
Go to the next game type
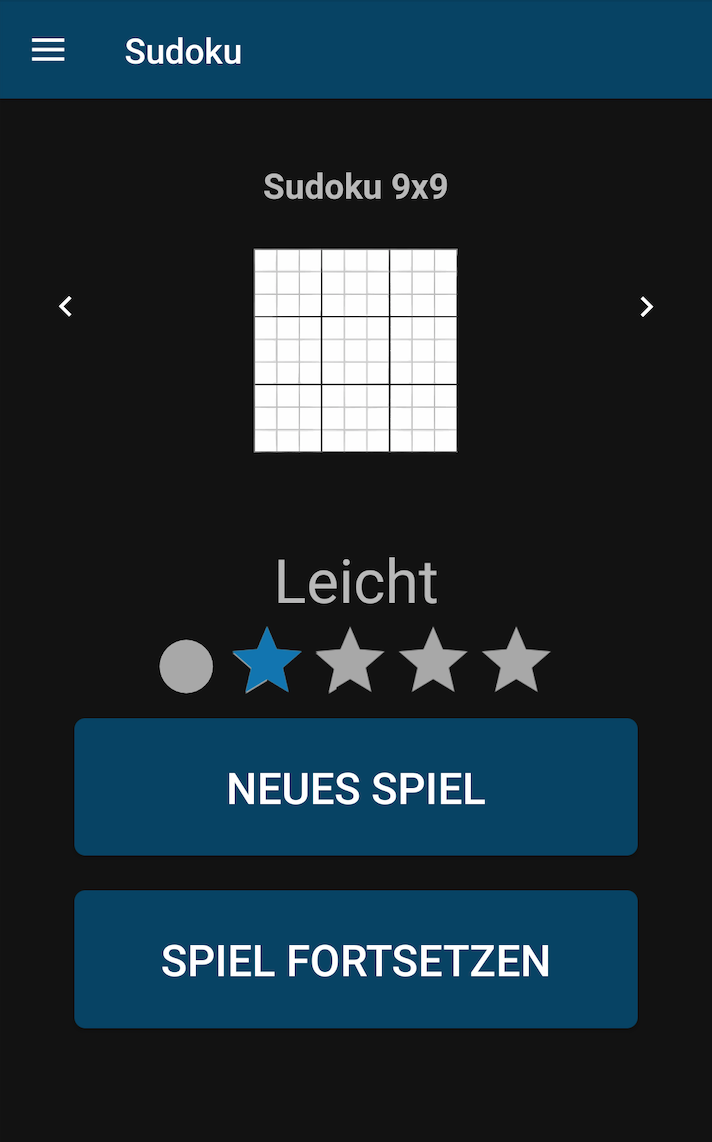[646, 307]
